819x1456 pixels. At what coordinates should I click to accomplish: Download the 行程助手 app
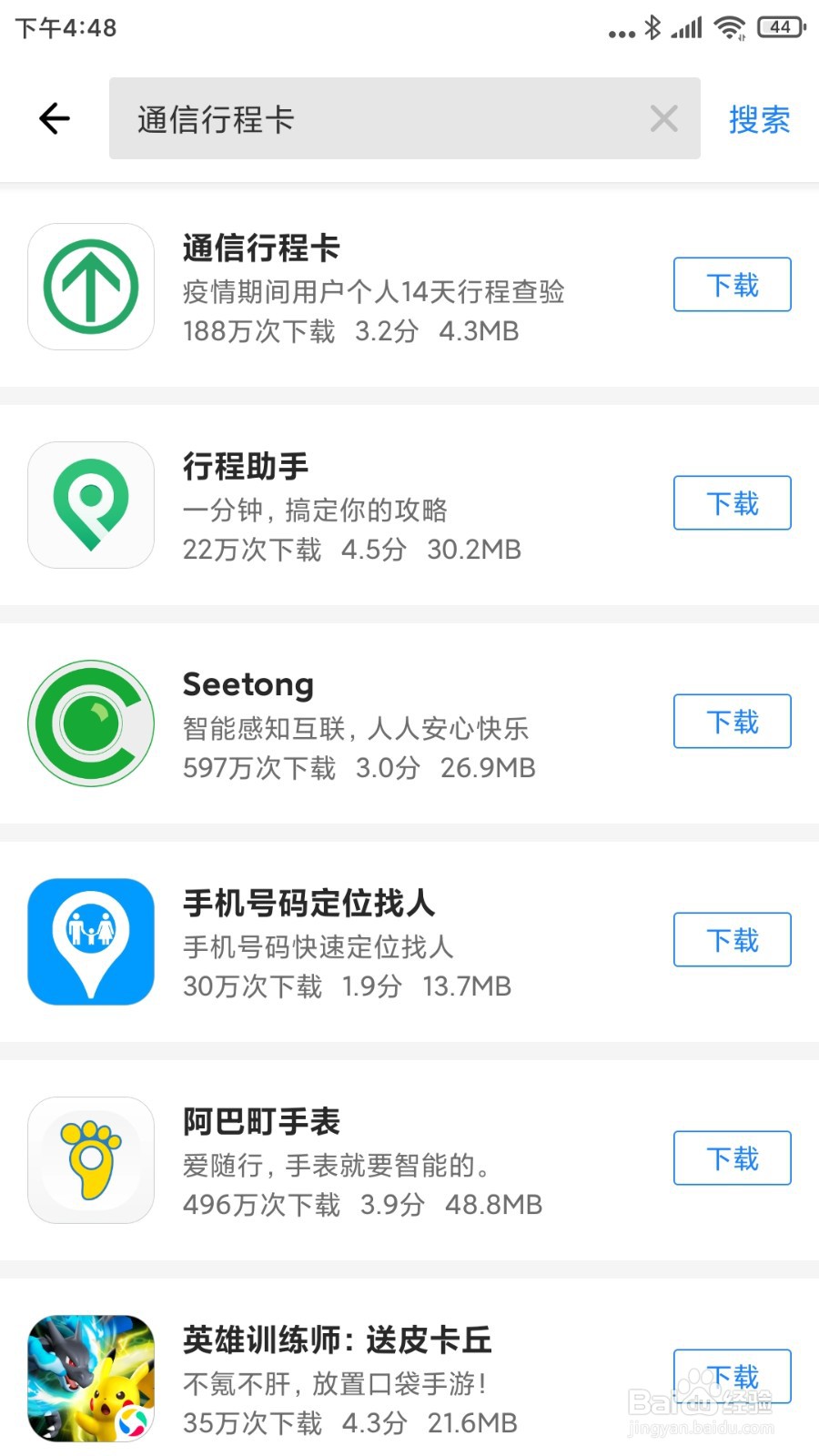pyautogui.click(x=732, y=503)
